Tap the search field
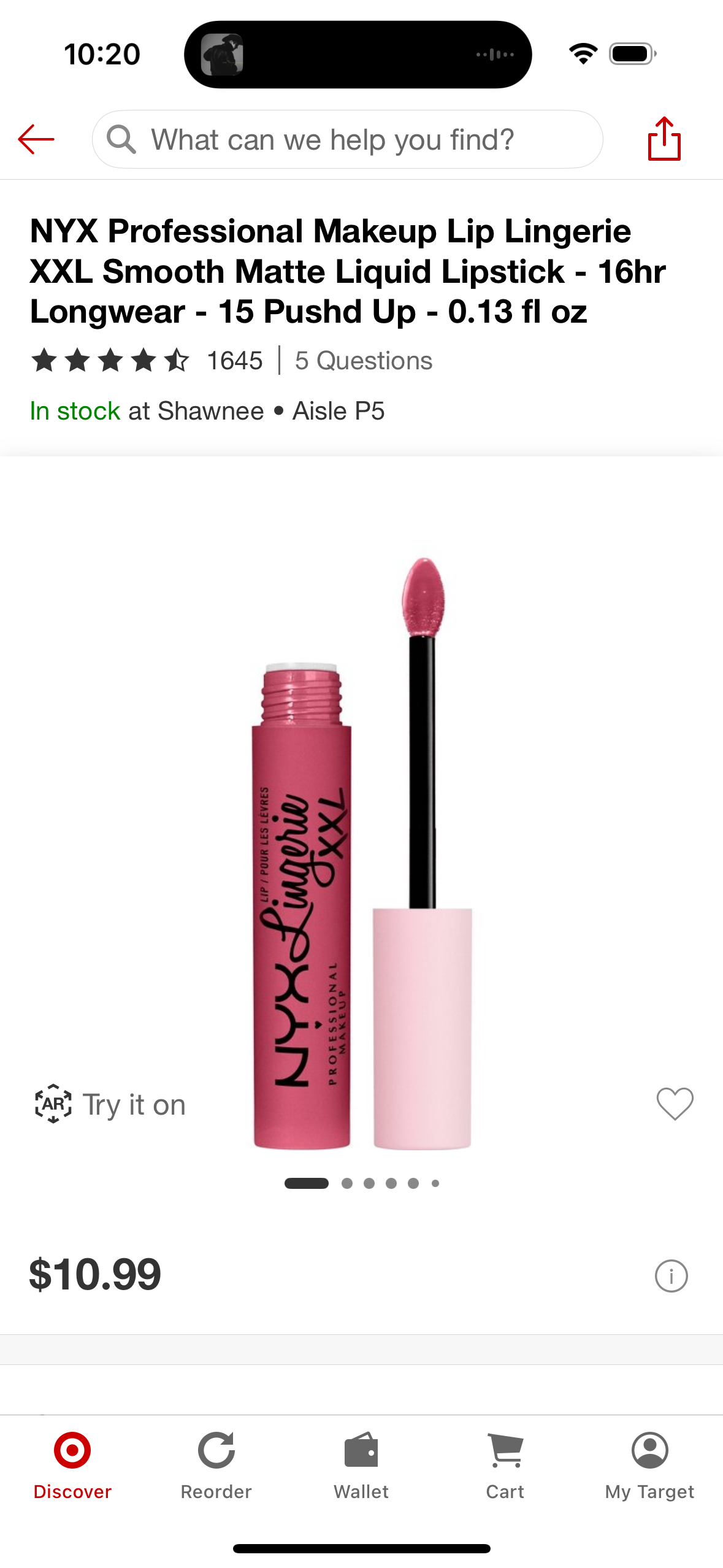This screenshot has width=723, height=1568. [x=347, y=139]
